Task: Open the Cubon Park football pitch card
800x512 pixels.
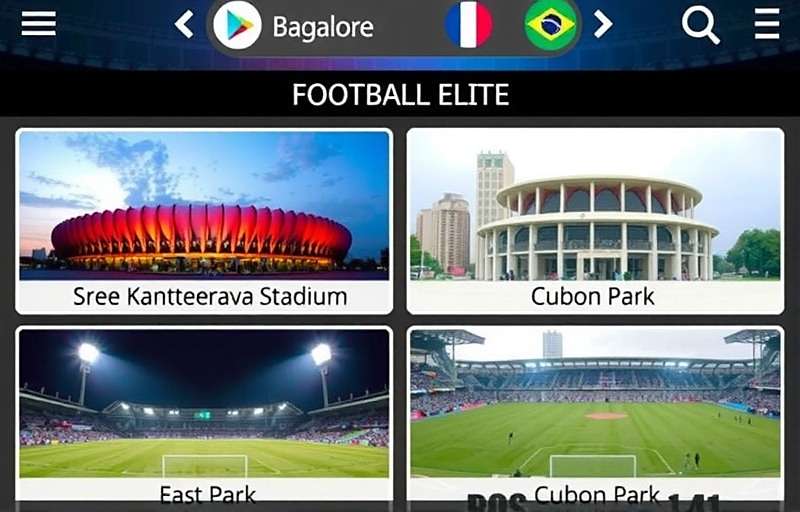Action: [594, 412]
